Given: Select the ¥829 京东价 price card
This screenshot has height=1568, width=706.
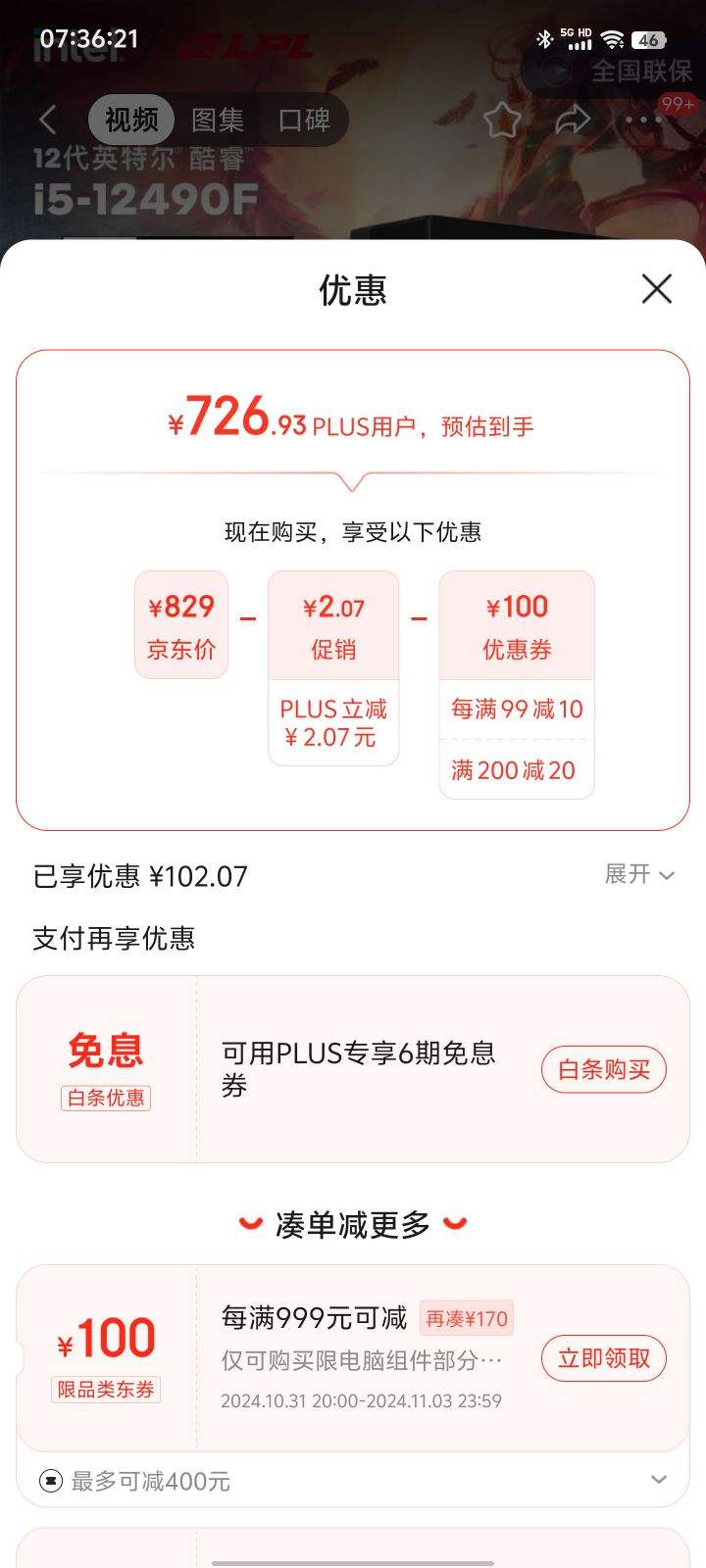Looking at the screenshot, I should coord(180,624).
